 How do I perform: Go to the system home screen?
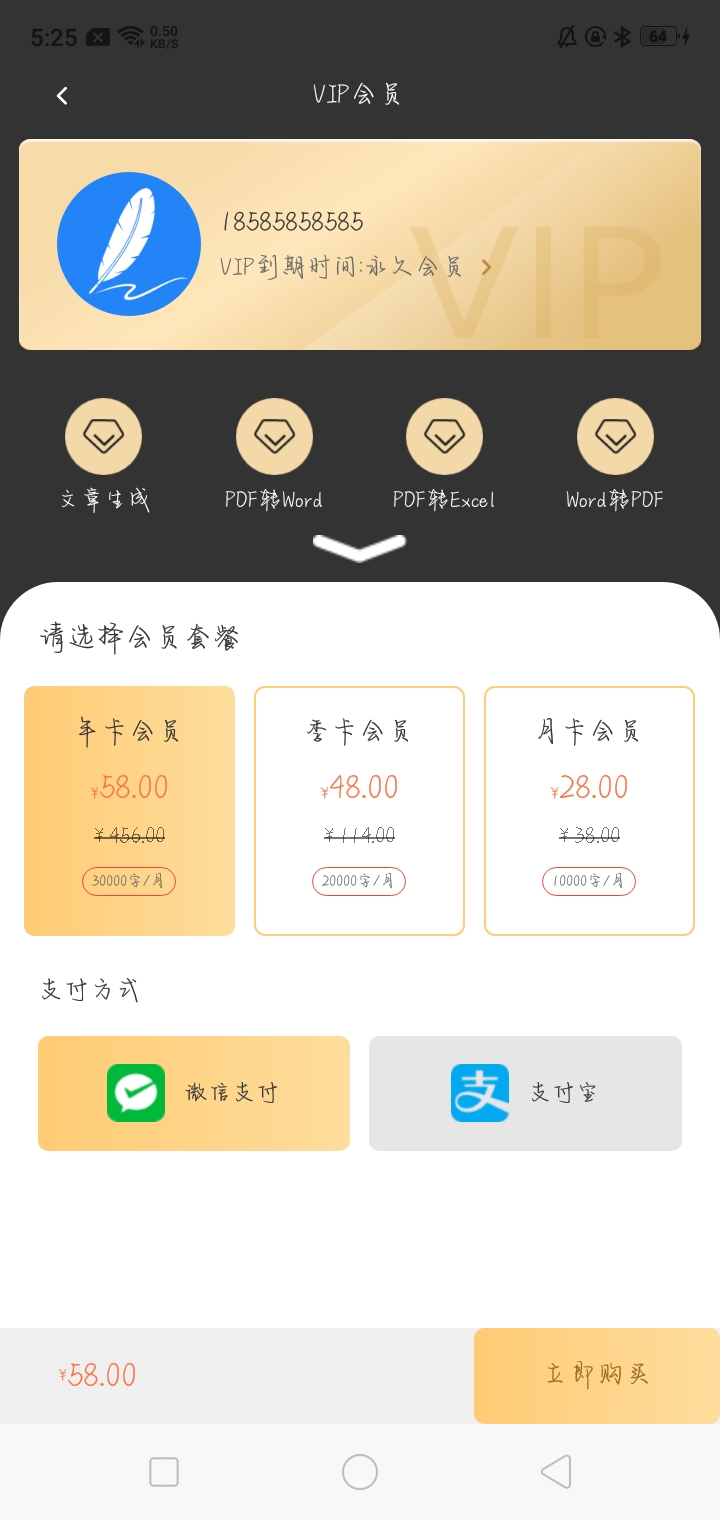359,1472
